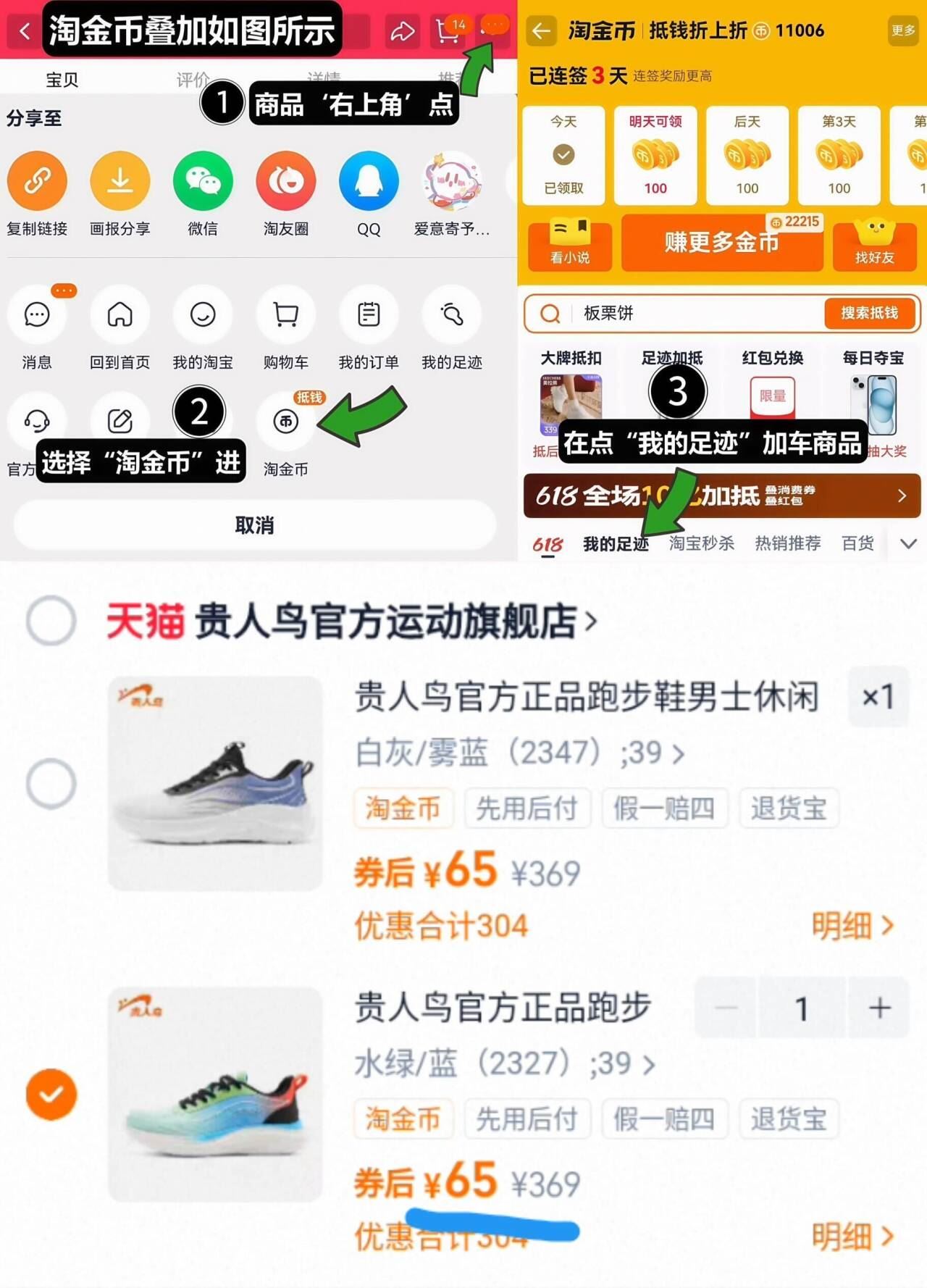Tap the 我的足迹 footprints icon
The height and width of the screenshot is (1288, 927).
[451, 315]
